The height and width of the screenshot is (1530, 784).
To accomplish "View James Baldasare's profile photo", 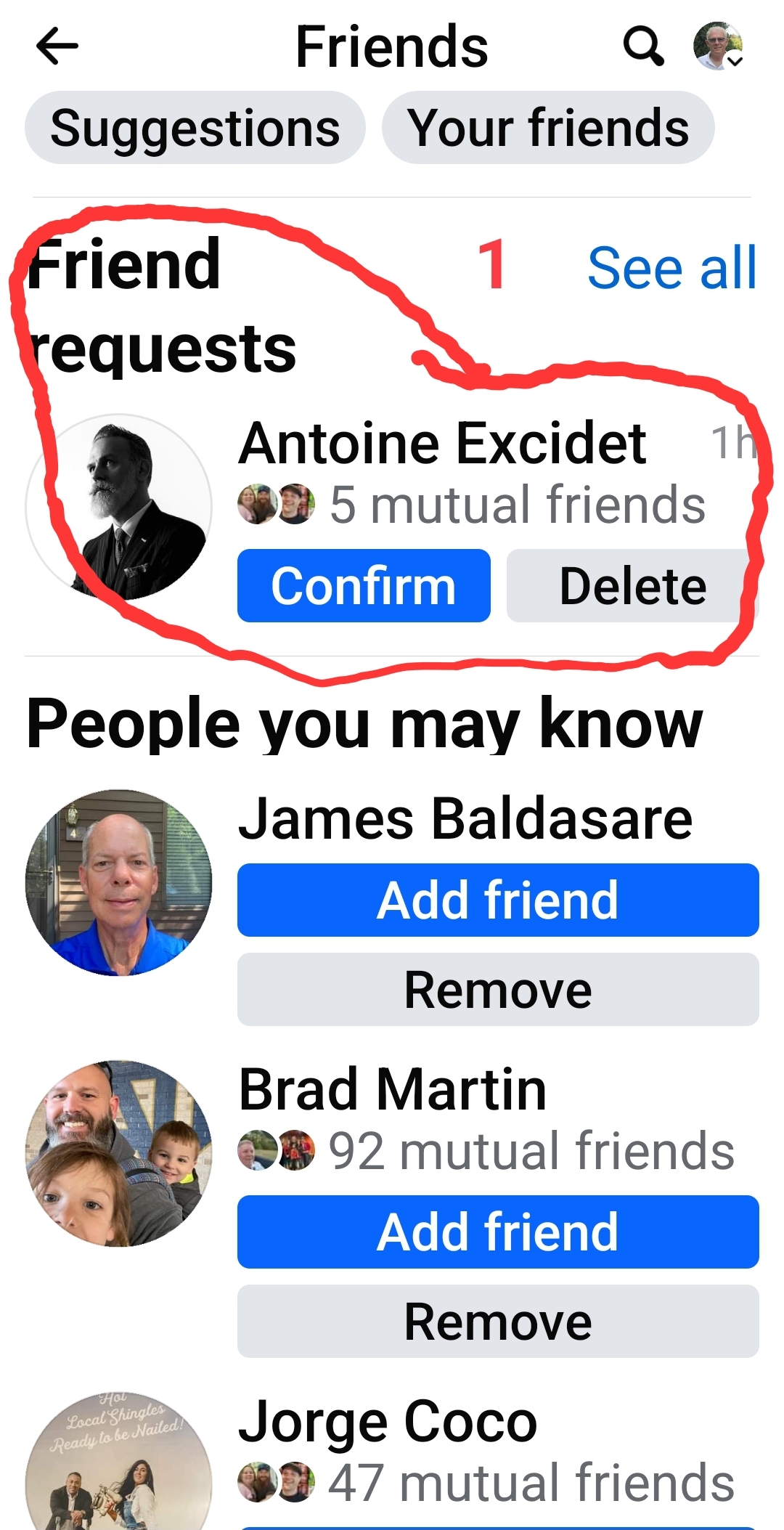I will [119, 882].
